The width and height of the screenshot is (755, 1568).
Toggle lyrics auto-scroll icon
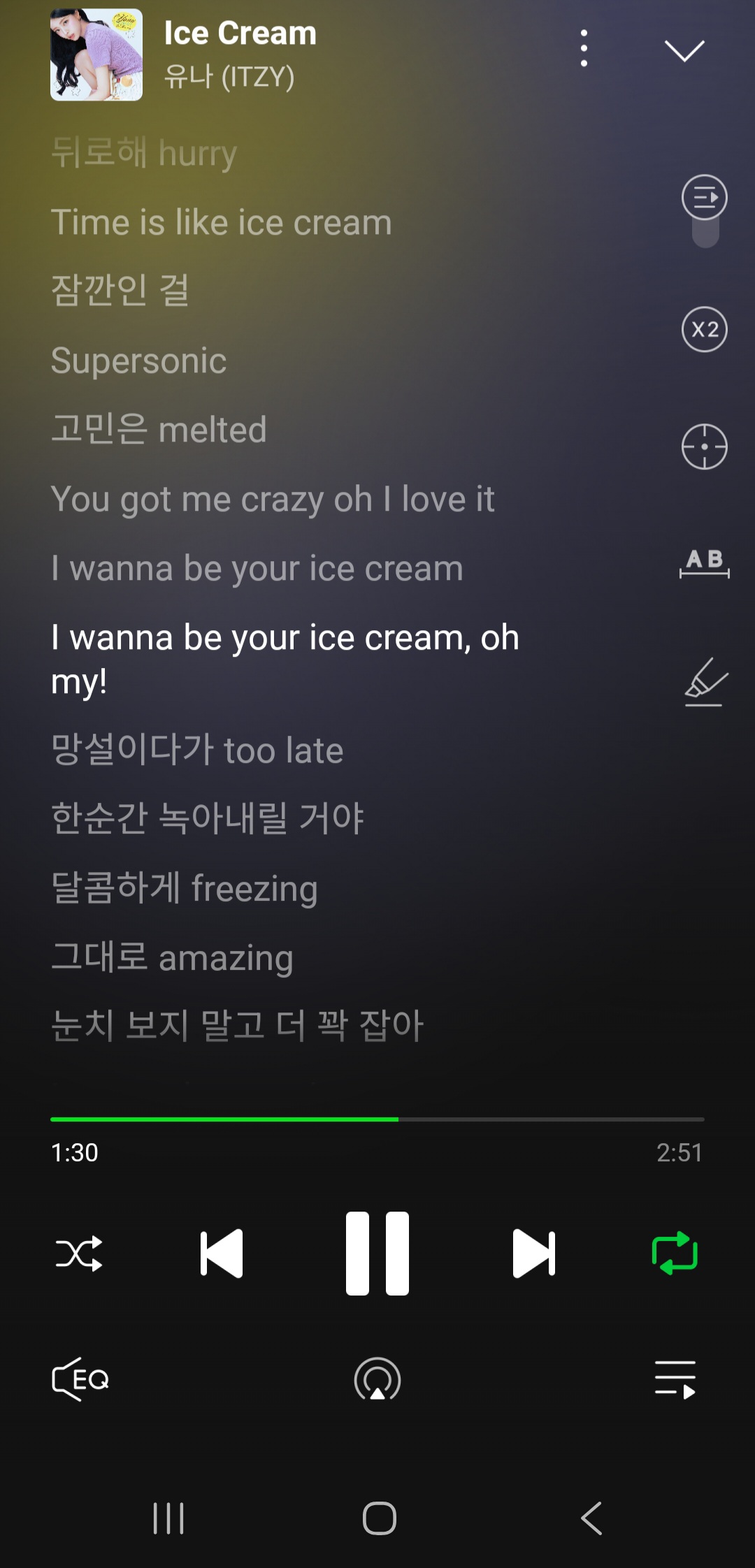[704, 198]
